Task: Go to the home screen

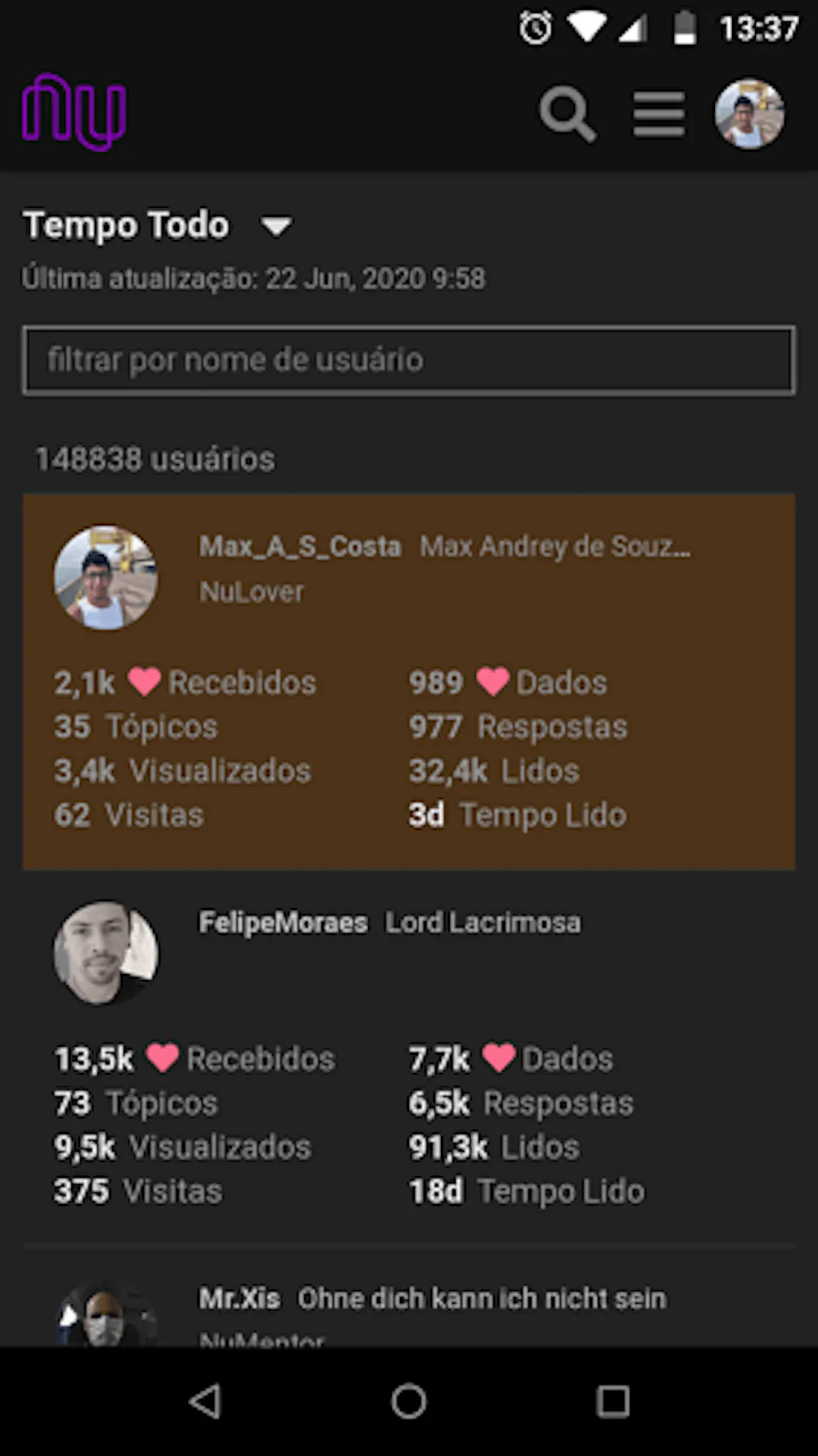Action: pyautogui.click(x=409, y=1401)
